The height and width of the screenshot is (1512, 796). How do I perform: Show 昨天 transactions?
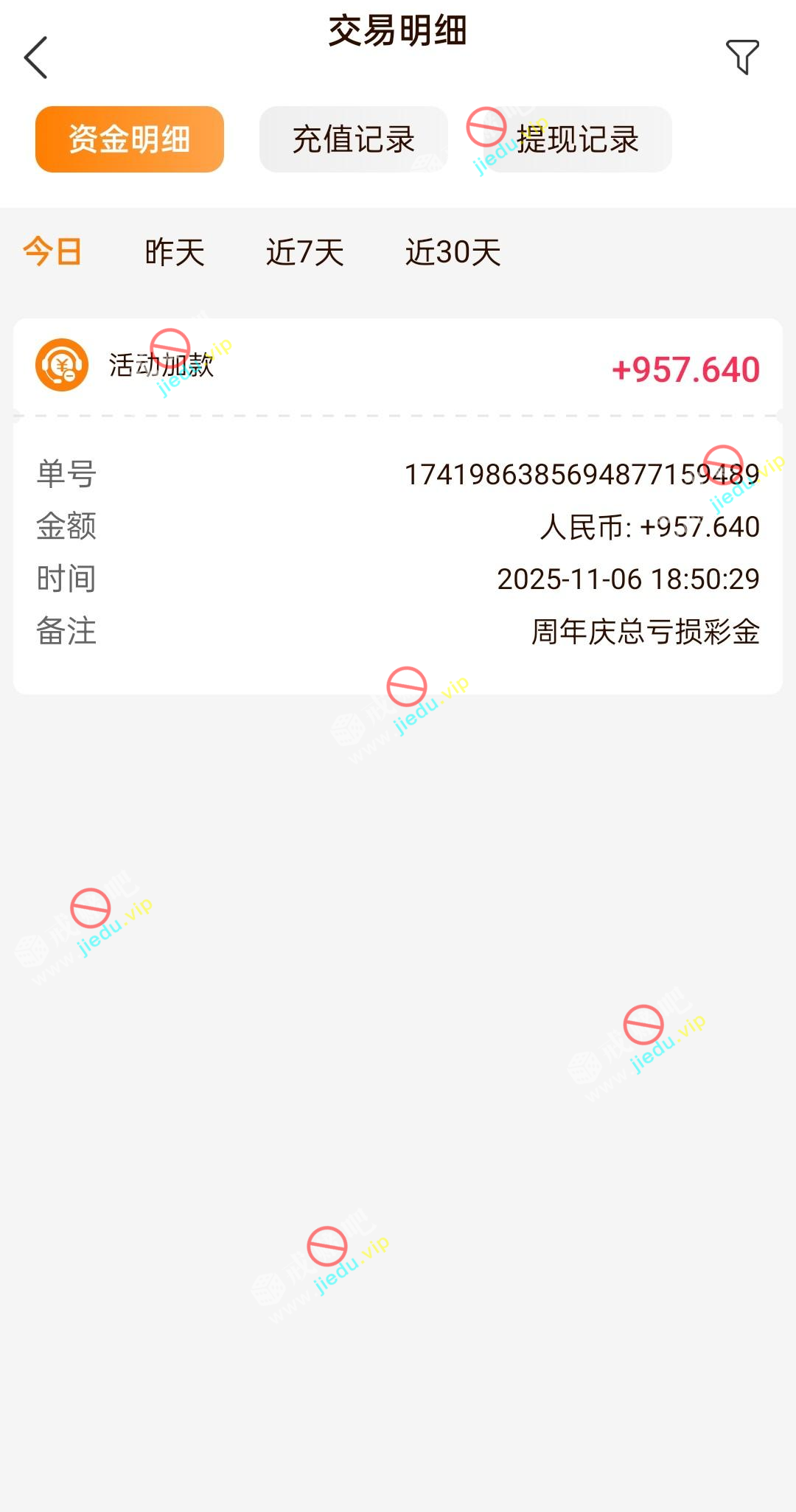pos(175,252)
